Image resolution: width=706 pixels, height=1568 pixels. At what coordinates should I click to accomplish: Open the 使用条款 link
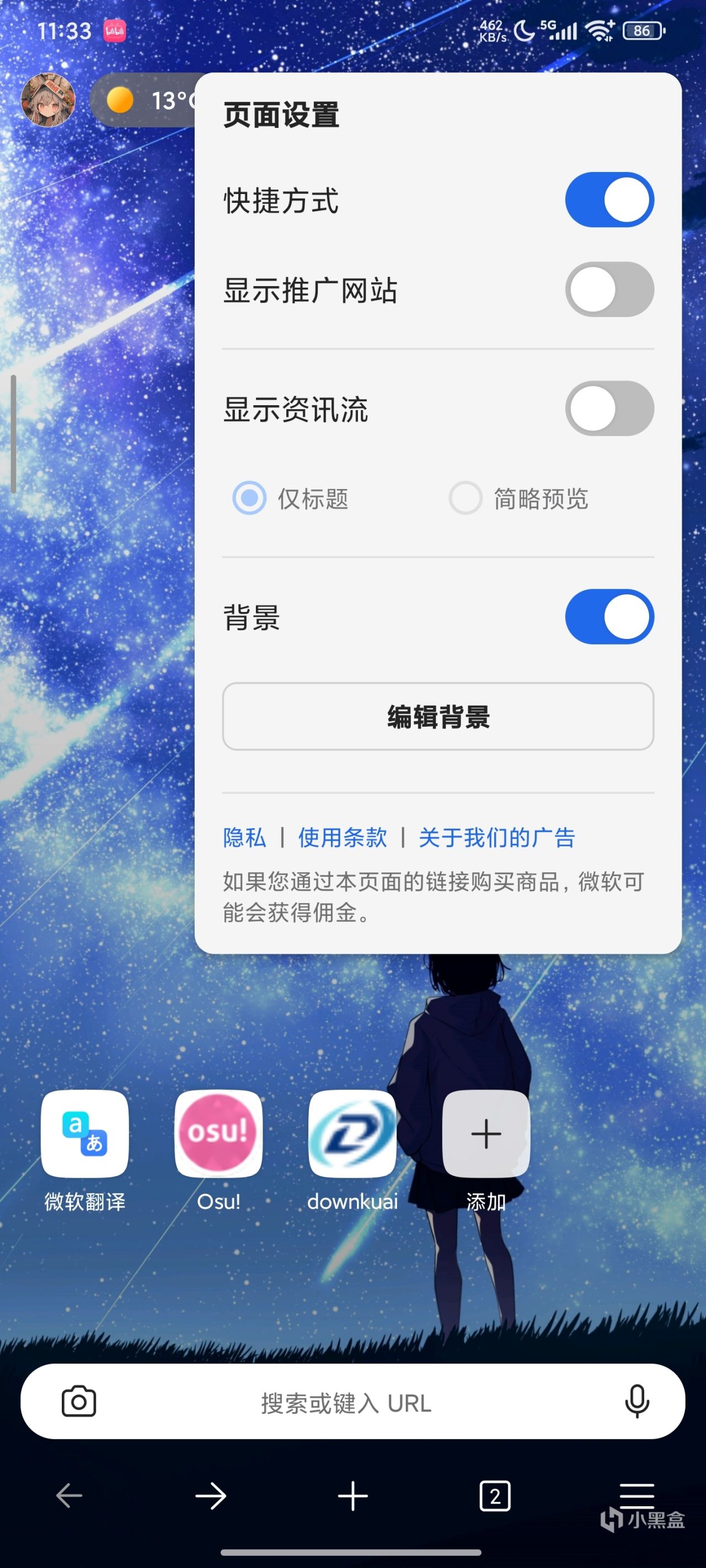[343, 837]
